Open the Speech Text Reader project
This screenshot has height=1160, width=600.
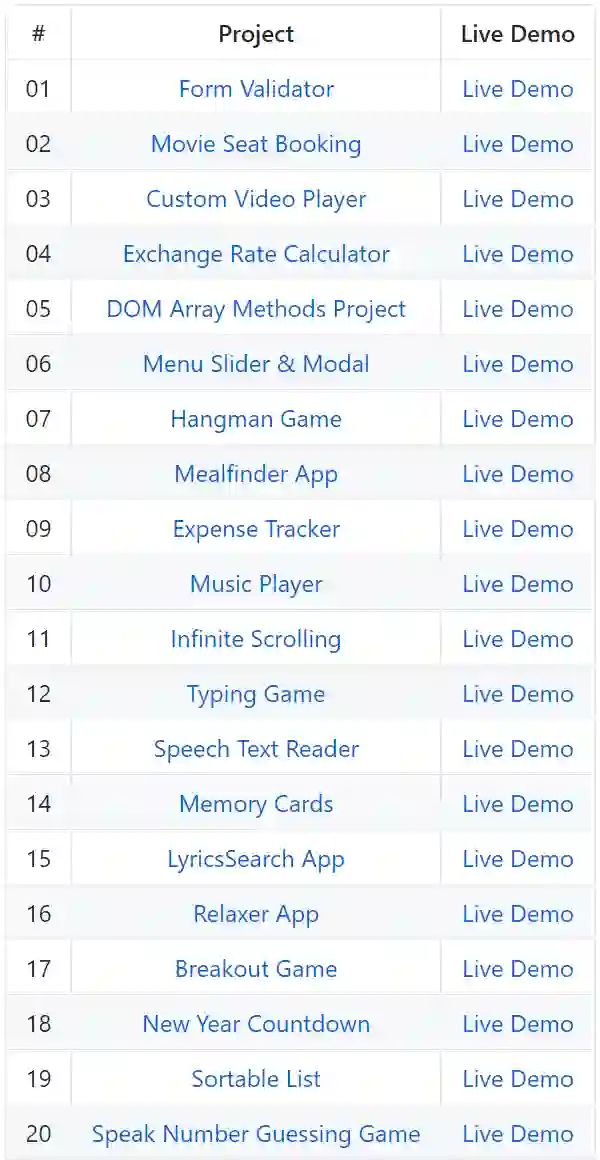click(x=256, y=749)
